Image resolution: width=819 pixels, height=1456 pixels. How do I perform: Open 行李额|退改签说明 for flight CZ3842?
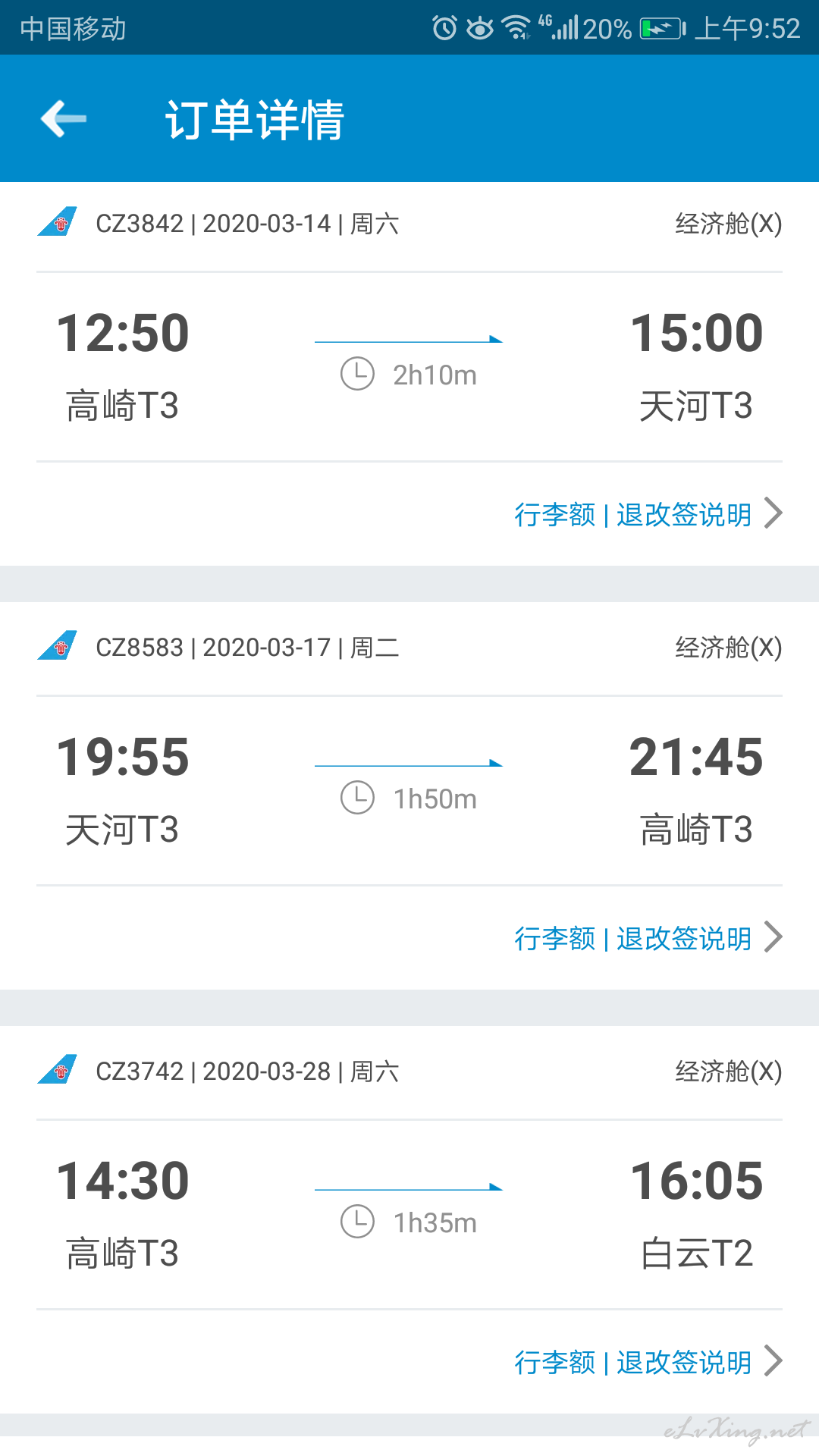point(648,514)
